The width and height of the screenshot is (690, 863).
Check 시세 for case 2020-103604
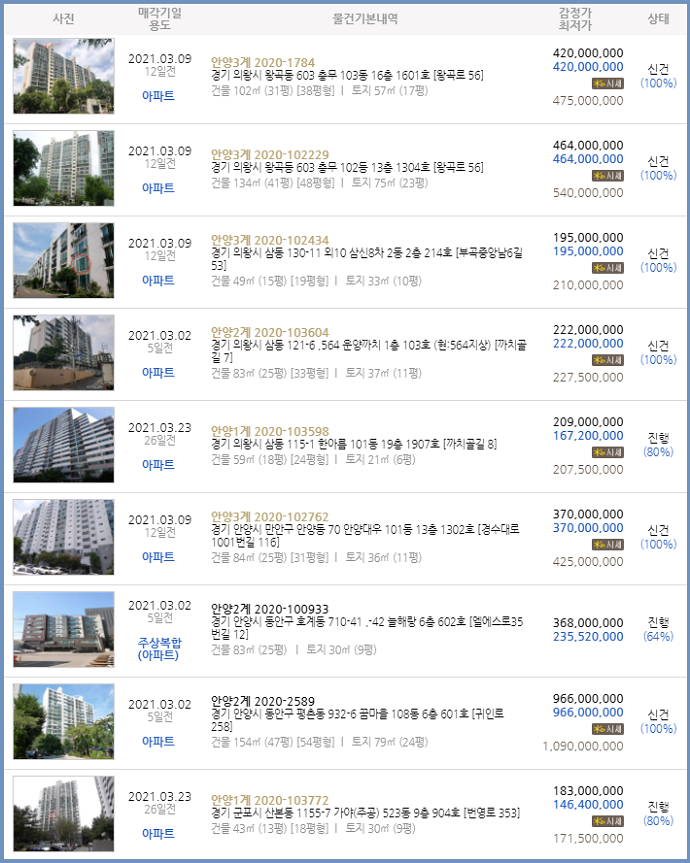tap(607, 360)
